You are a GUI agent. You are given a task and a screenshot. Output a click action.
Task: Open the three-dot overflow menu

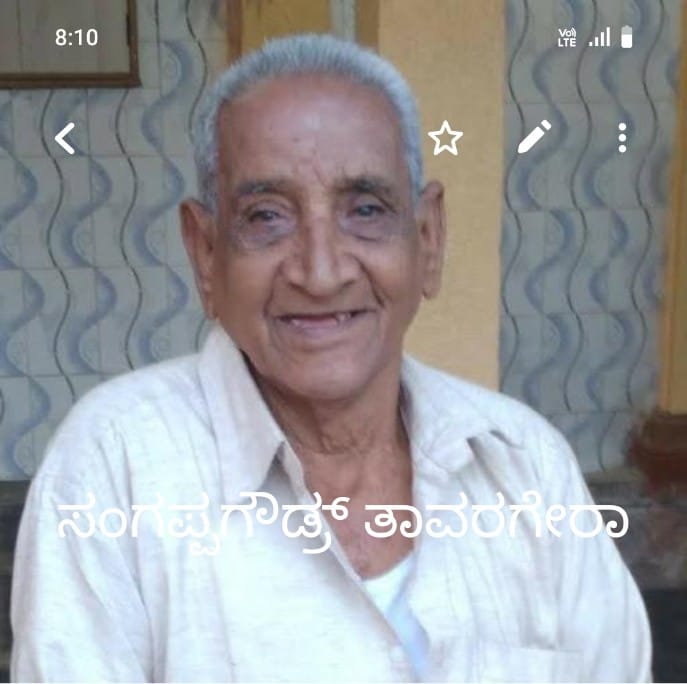[622, 138]
